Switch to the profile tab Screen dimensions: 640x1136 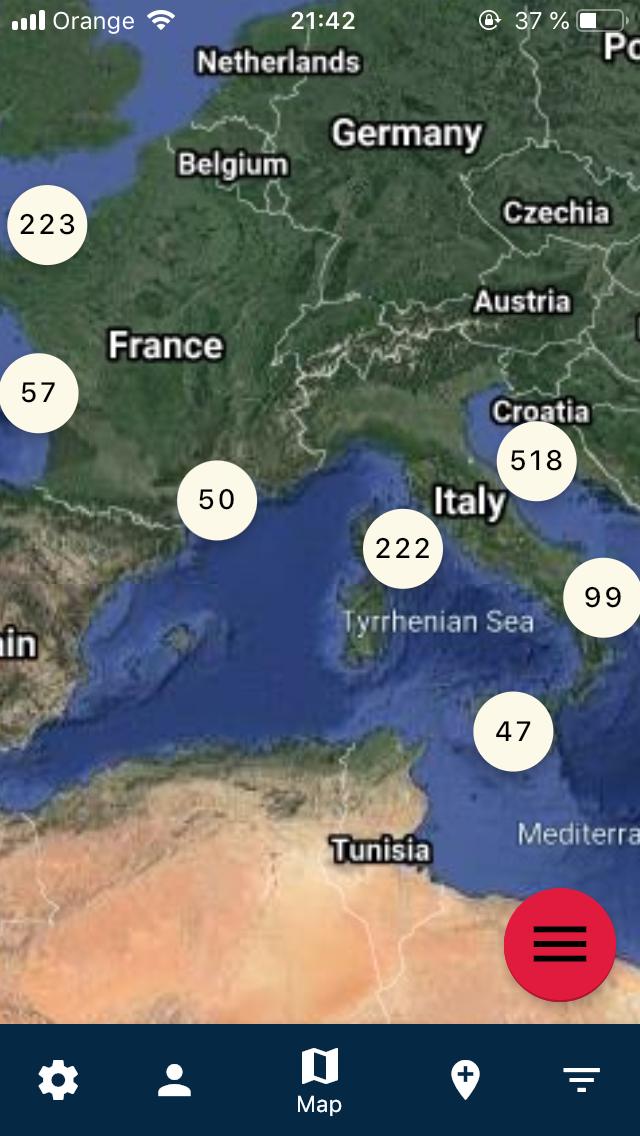click(174, 1080)
